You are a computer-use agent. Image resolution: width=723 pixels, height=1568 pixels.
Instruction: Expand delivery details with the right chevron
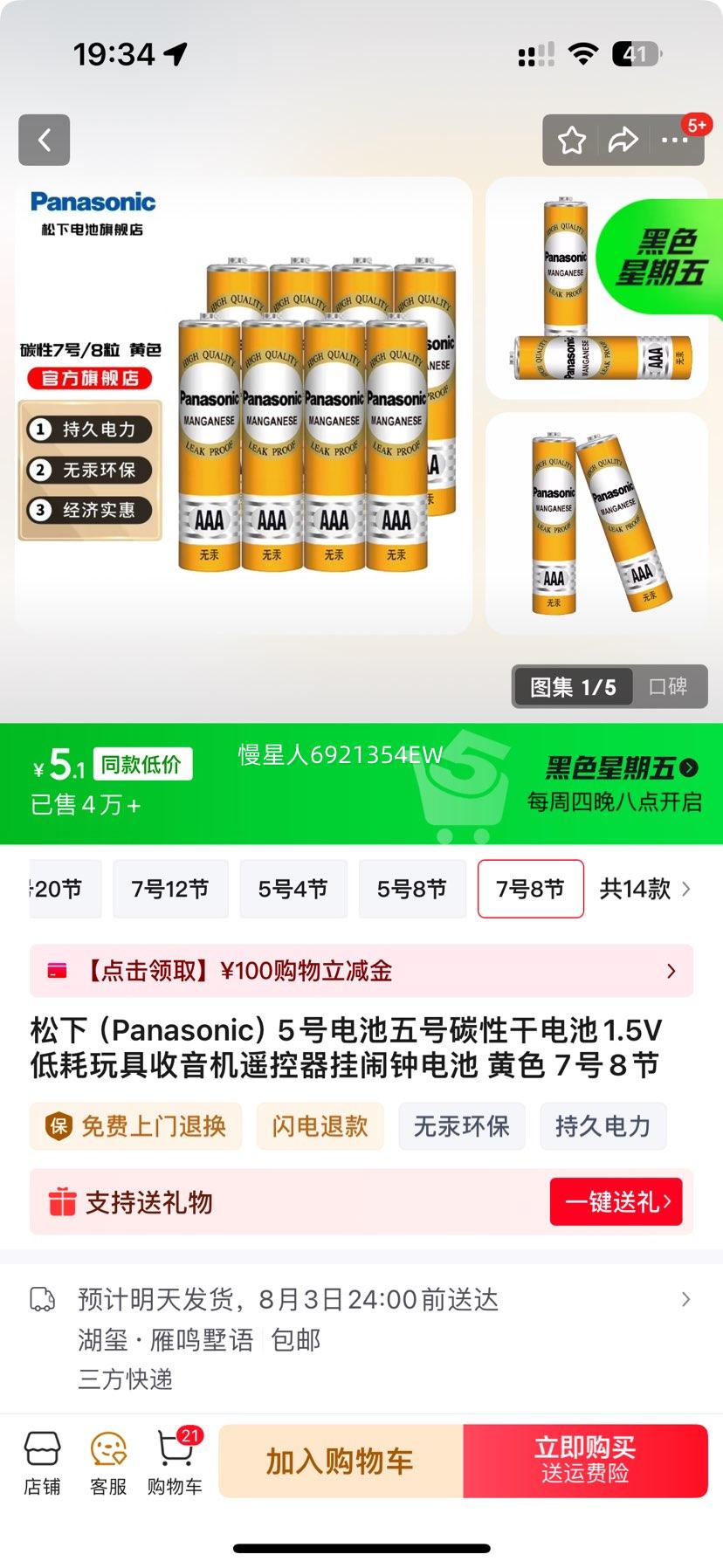coord(685,1299)
